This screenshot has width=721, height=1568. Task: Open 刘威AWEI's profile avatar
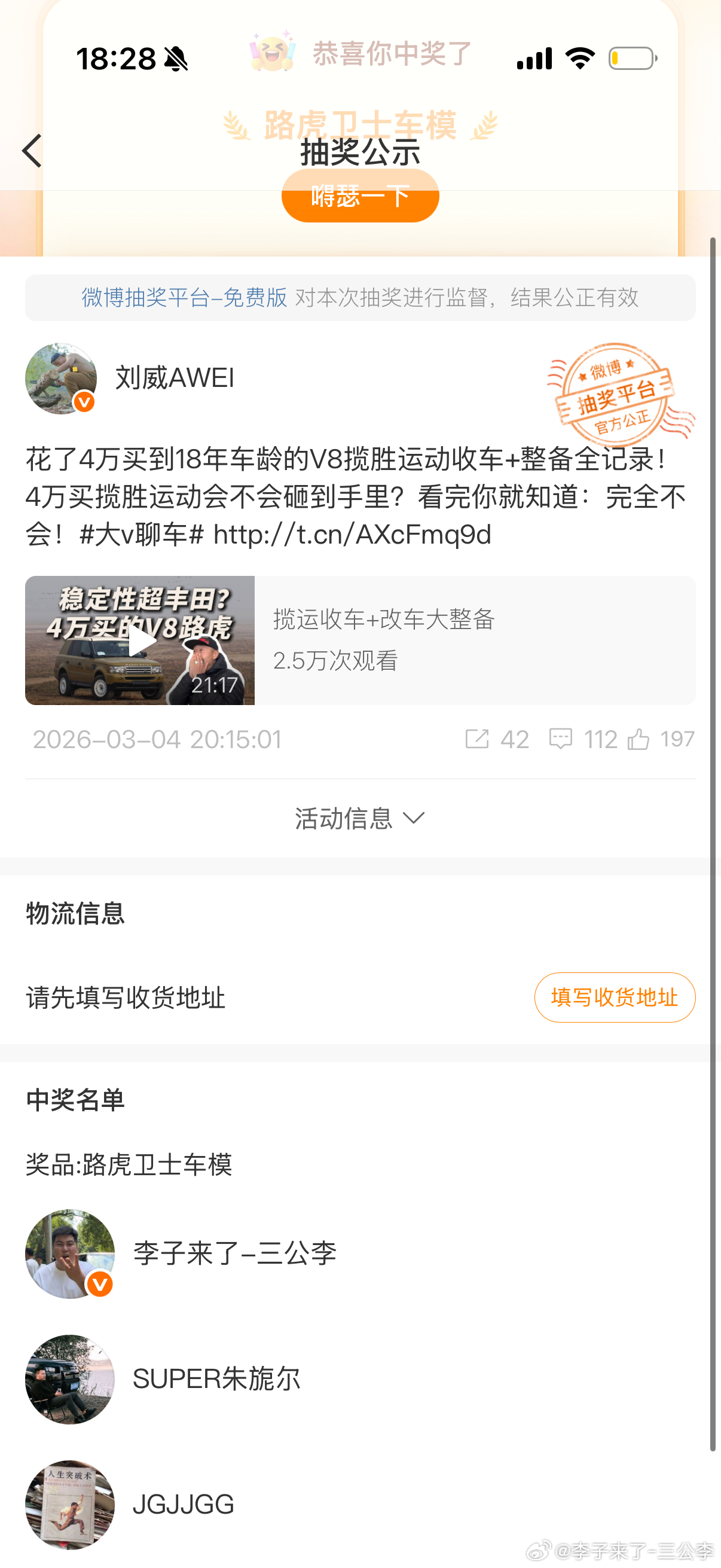point(60,379)
